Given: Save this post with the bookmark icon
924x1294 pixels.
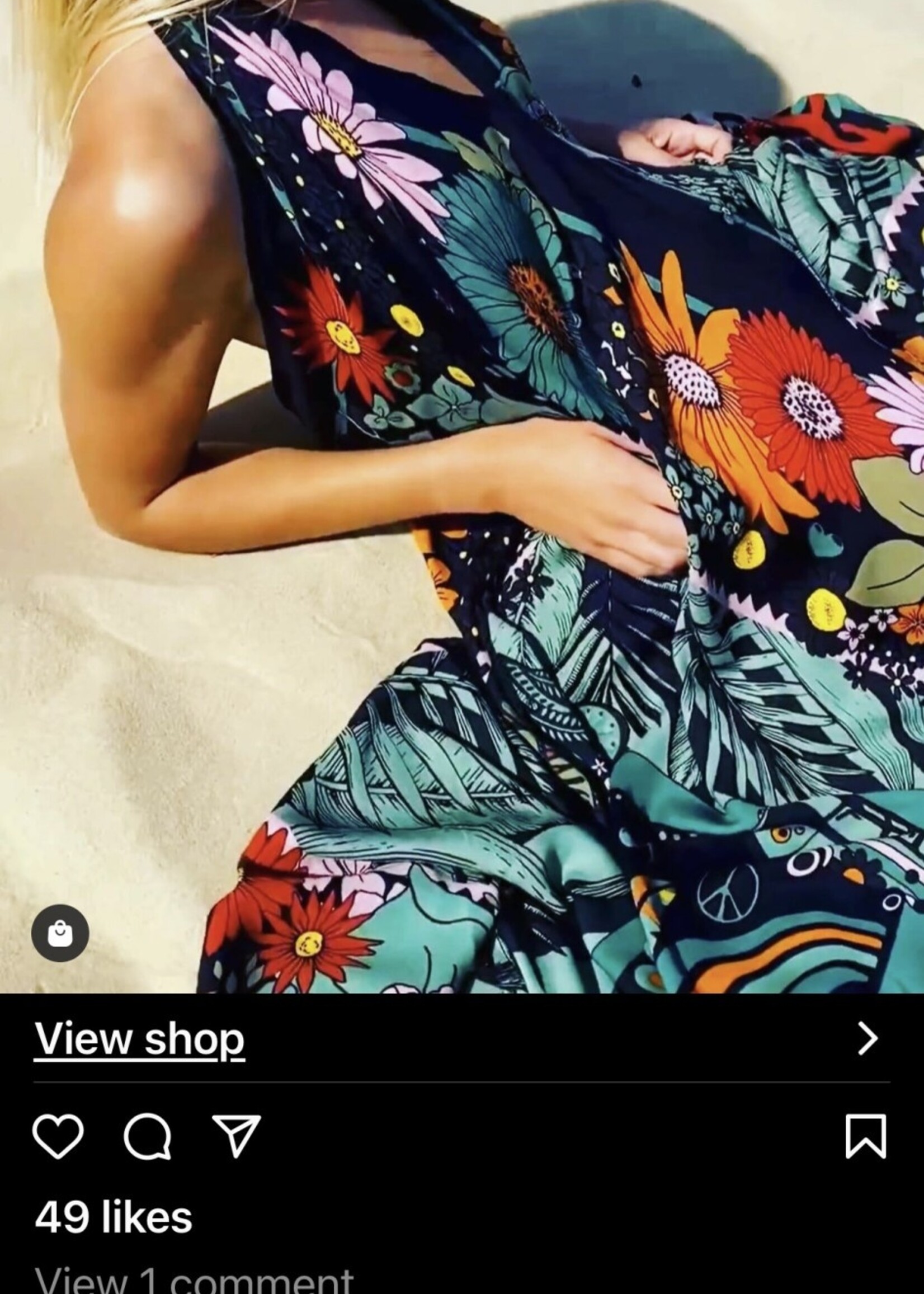Looking at the screenshot, I should pos(866,1136).
